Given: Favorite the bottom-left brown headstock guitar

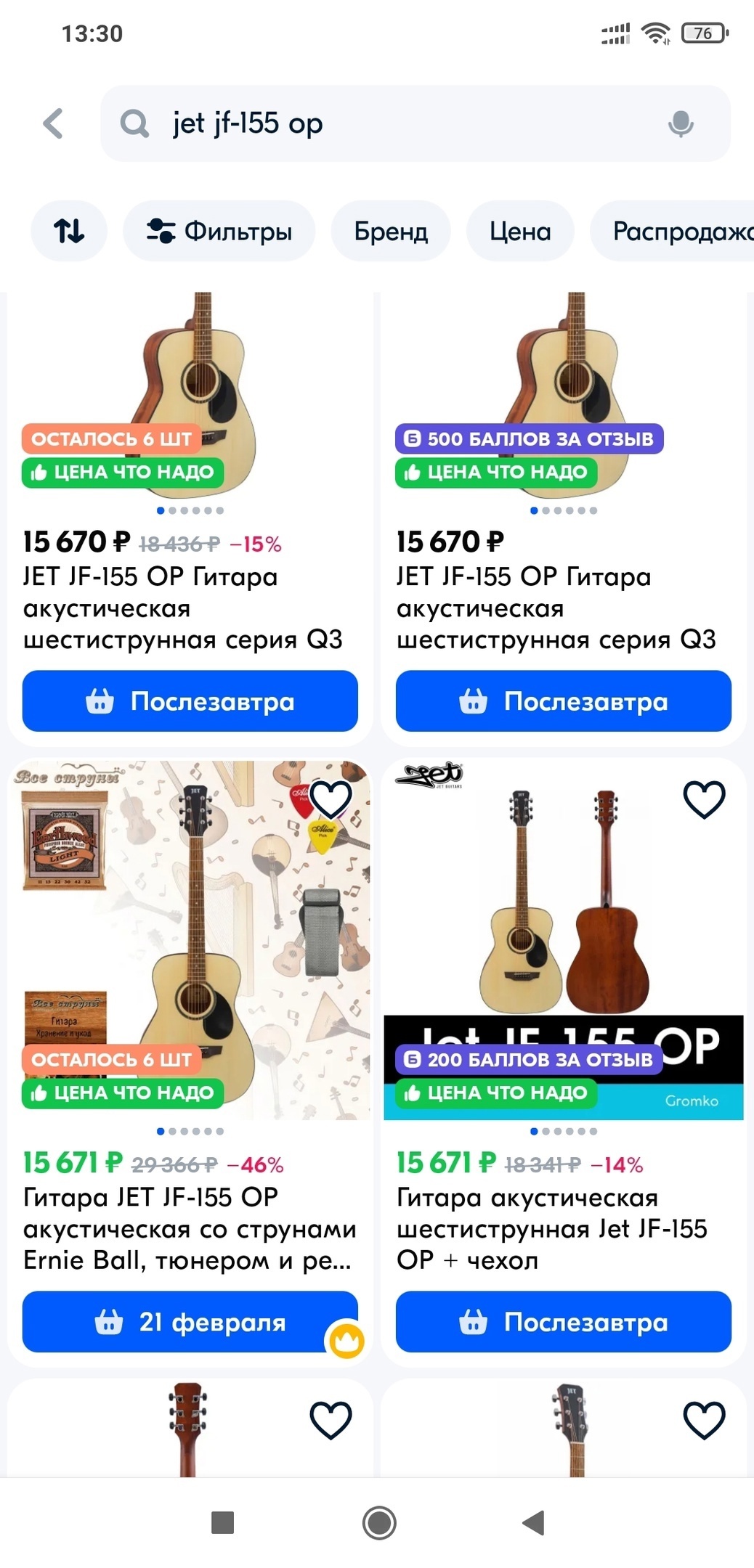Looking at the screenshot, I should point(331,1419).
